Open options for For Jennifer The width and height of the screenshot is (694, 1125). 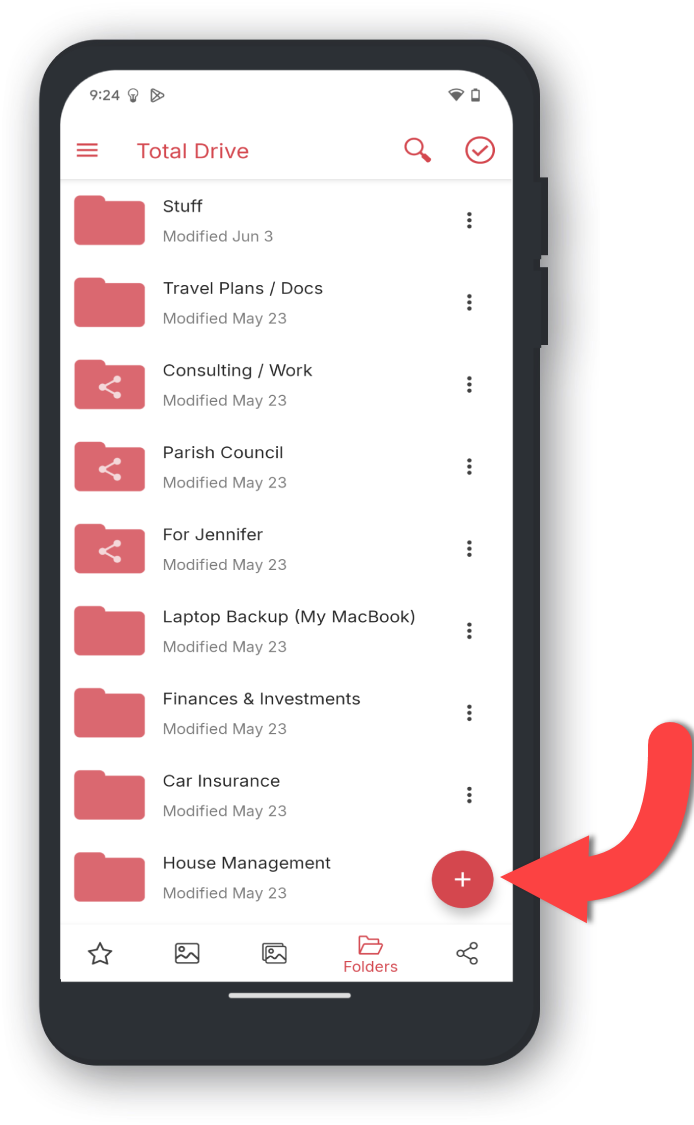(x=469, y=549)
